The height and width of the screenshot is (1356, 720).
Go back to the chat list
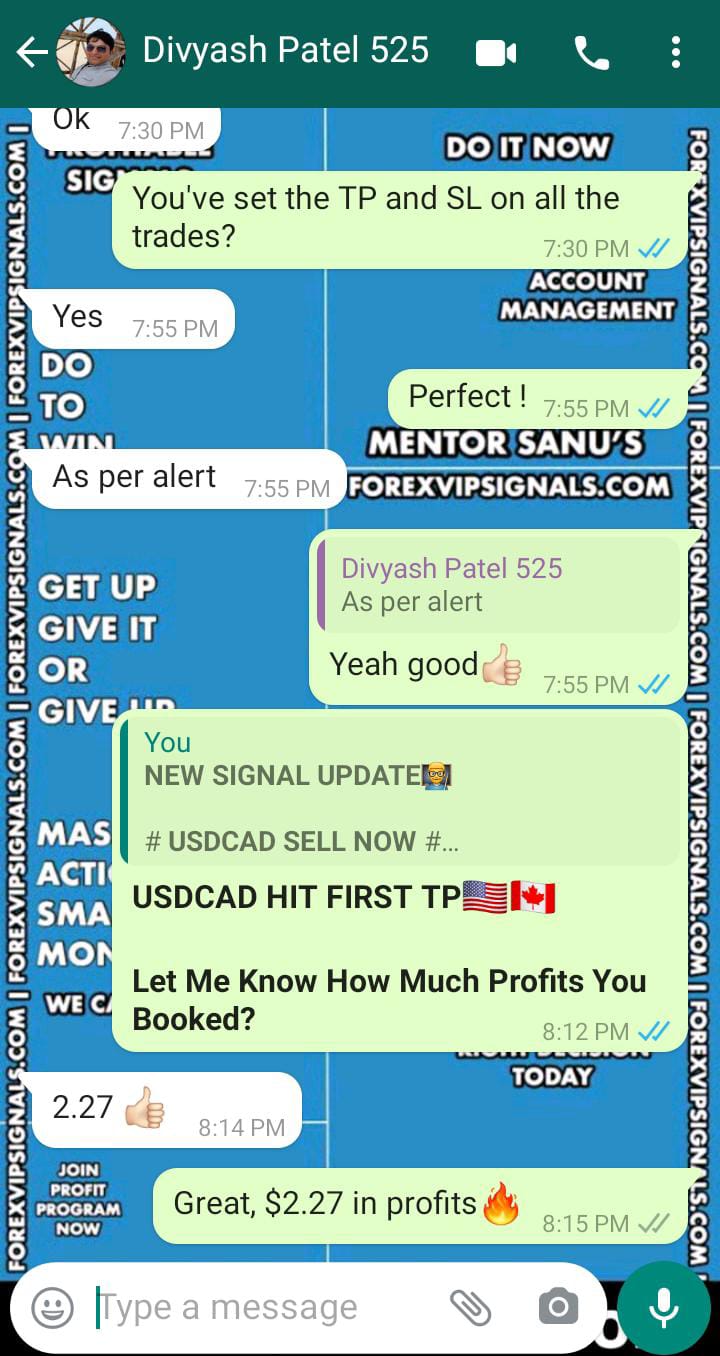(x=32, y=52)
